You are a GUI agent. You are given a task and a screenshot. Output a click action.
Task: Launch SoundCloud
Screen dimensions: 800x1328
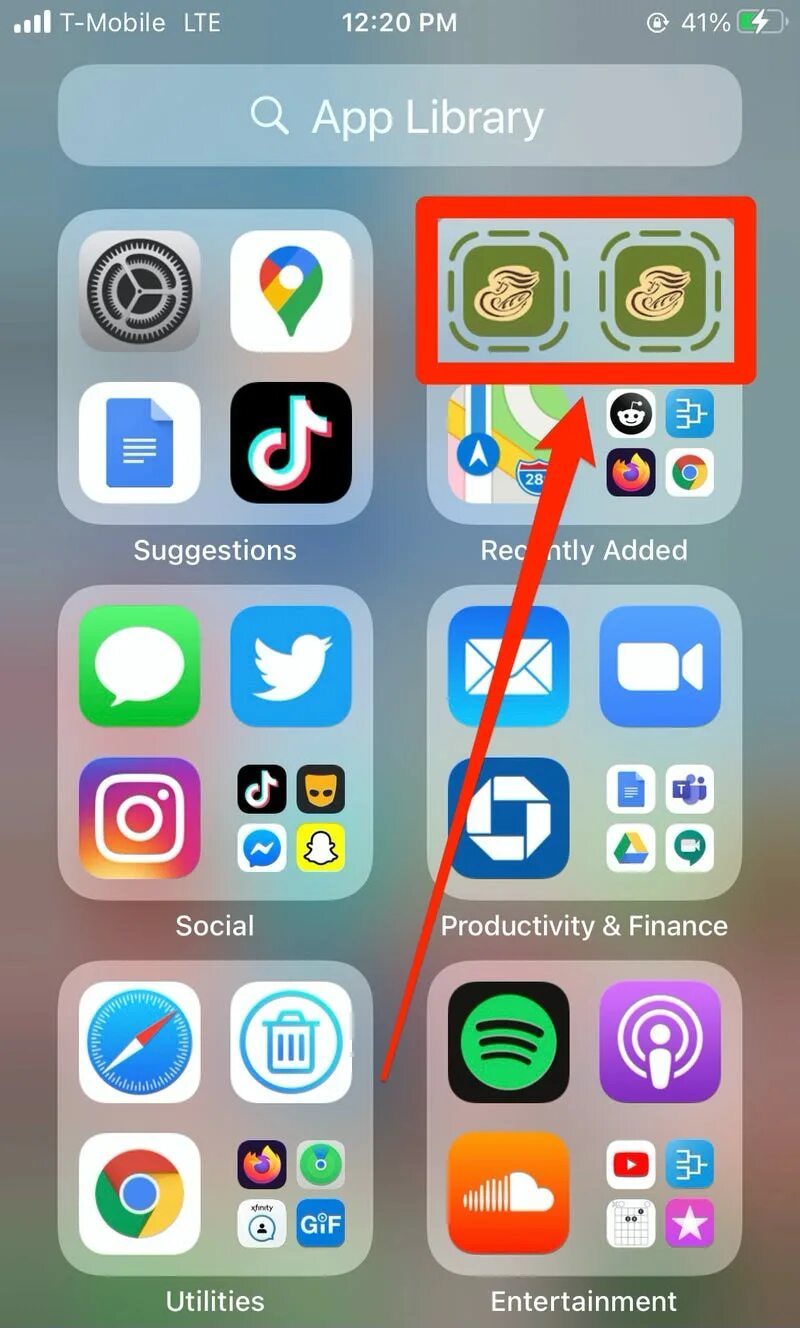point(509,1193)
